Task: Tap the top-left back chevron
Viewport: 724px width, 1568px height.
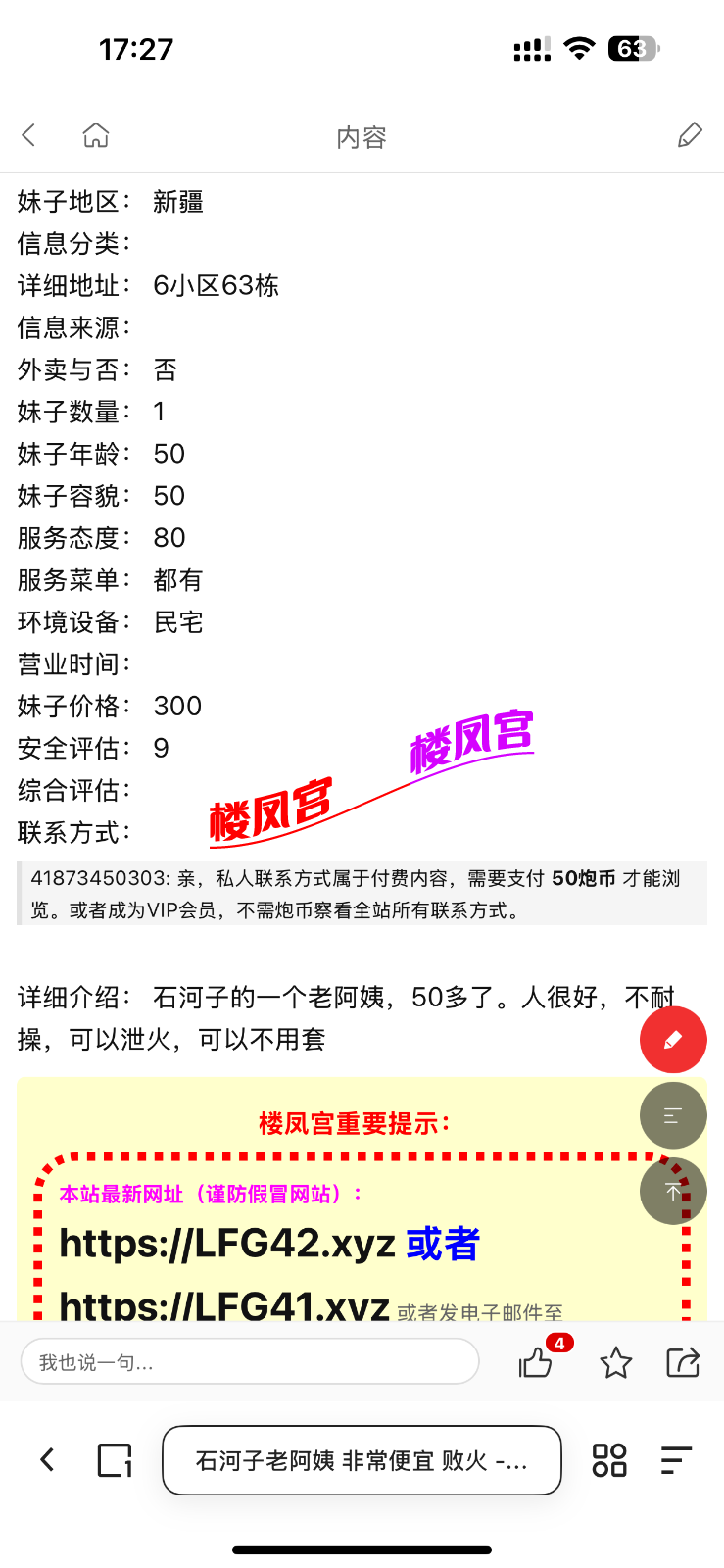Action: point(28,135)
